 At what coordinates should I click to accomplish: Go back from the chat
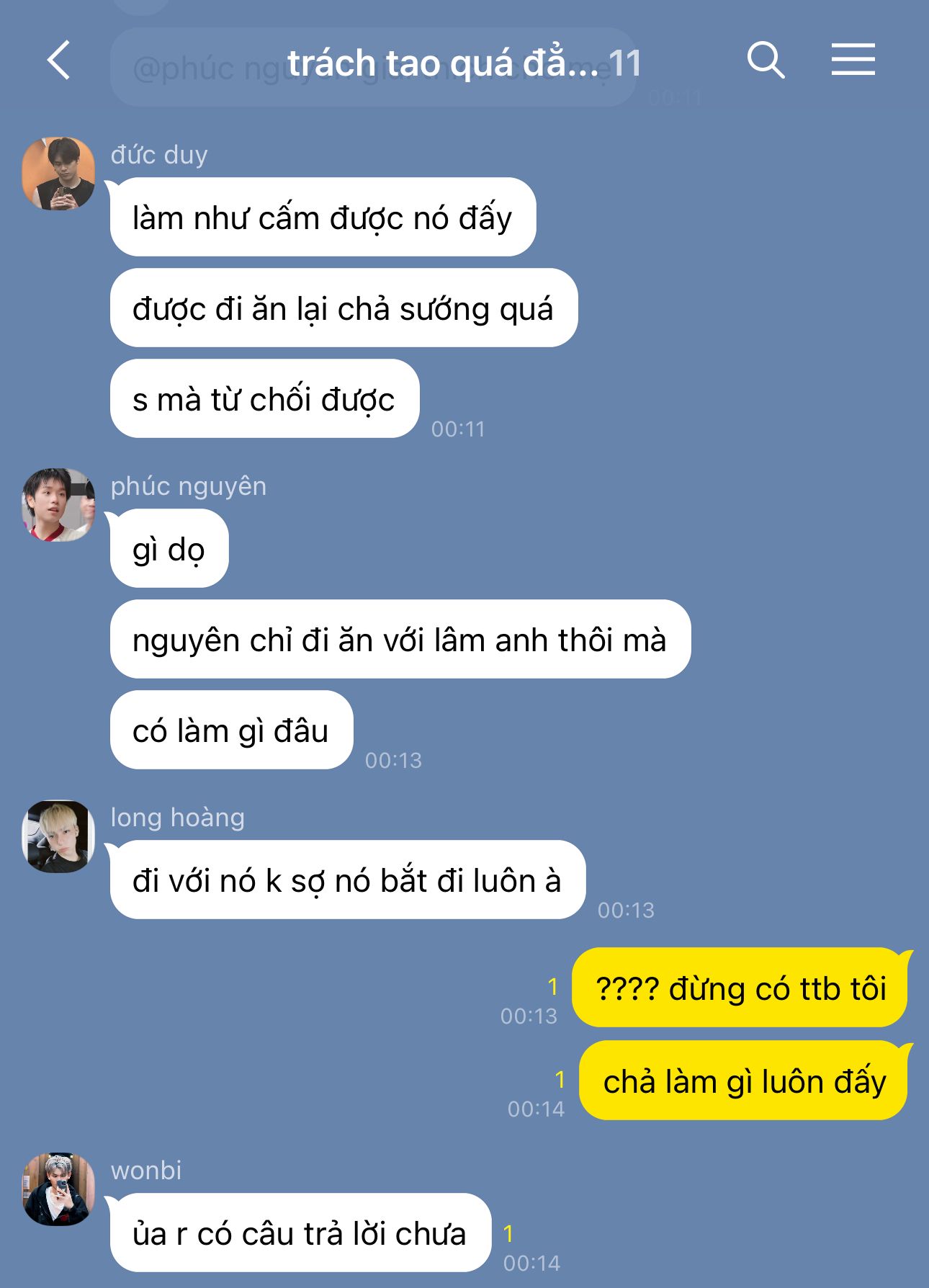point(59,61)
